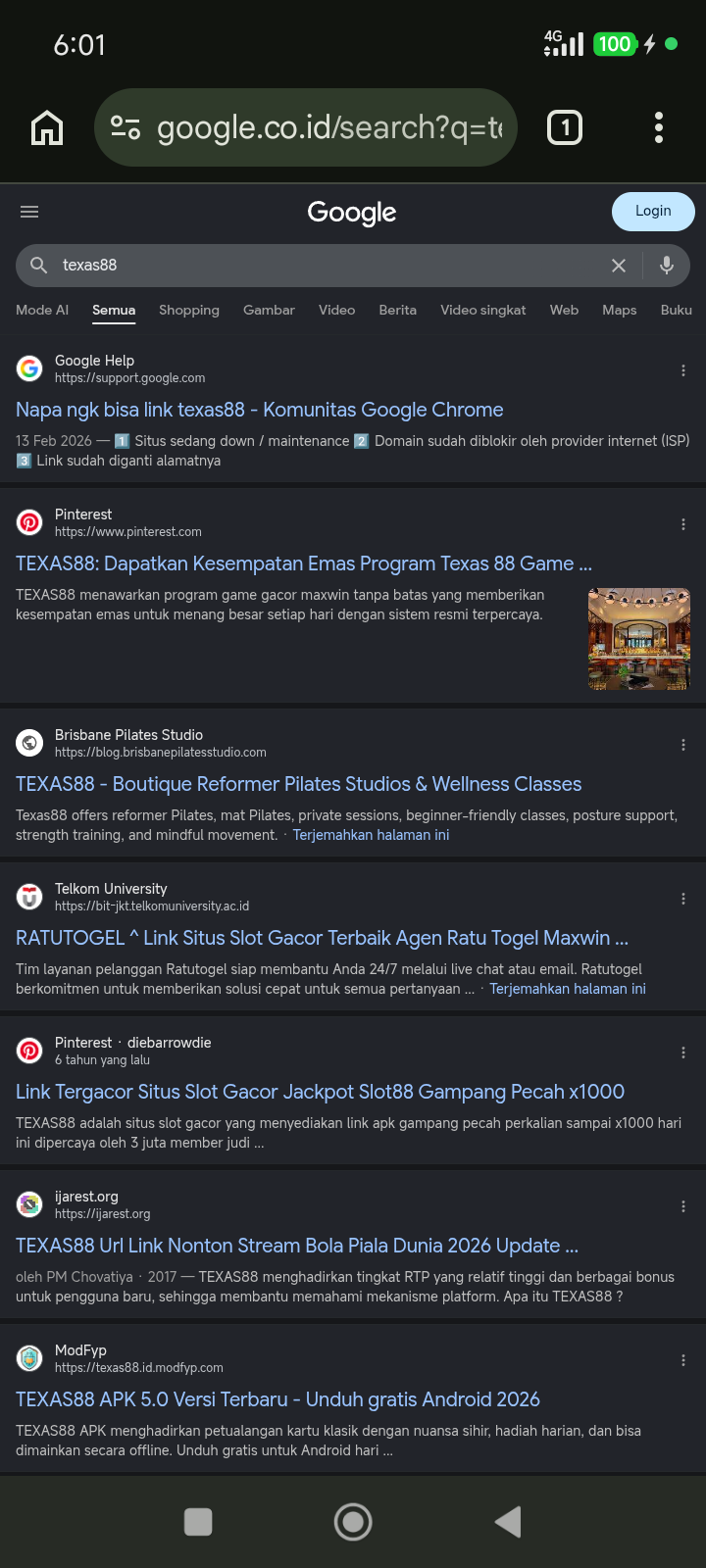Viewport: 706px width, 1568px height.
Task: Go to the Chrome home page icon
Action: 47,127
